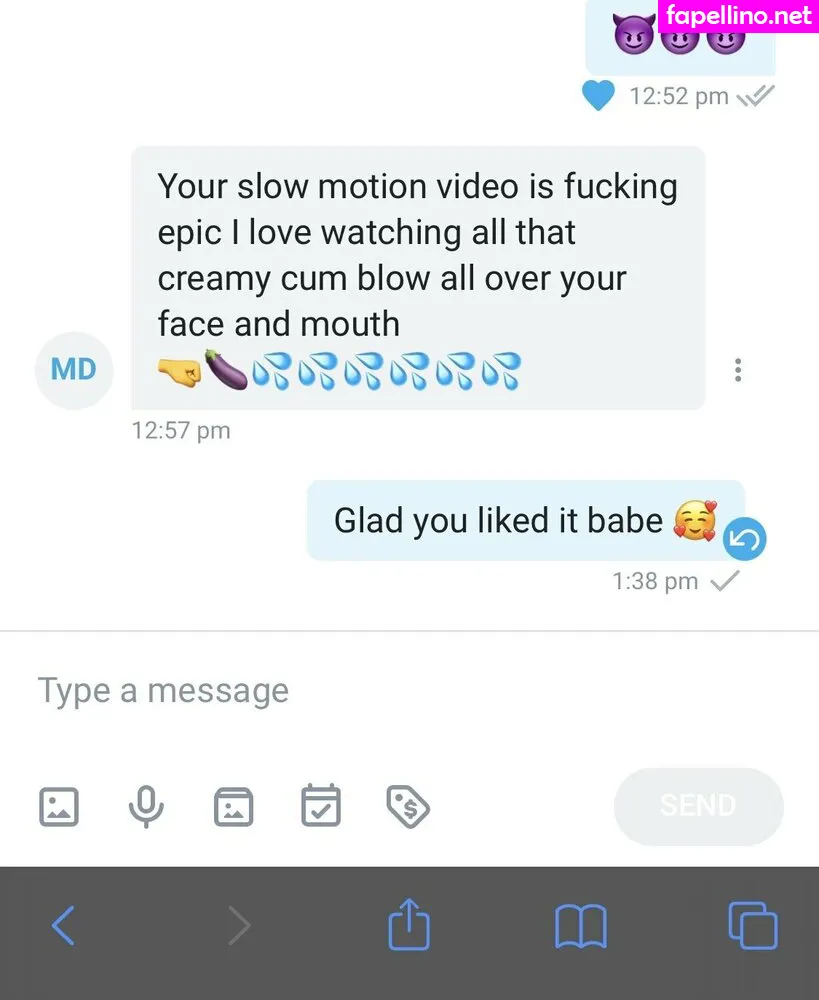Open MD's profile avatar
This screenshot has height=1000, width=819.
tap(73, 370)
